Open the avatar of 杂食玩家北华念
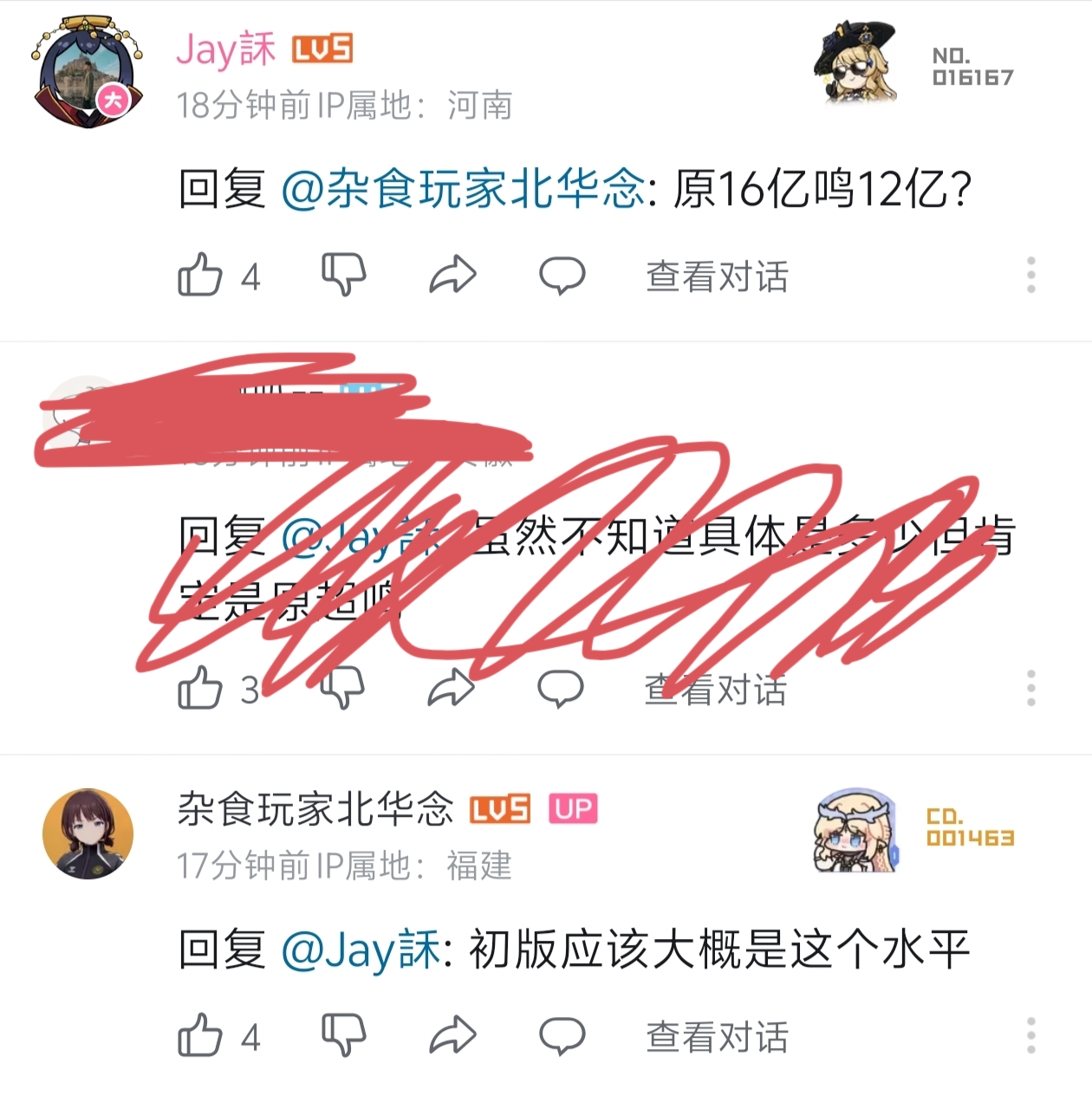Viewport: 1092px width, 1095px height. pyautogui.click(x=88, y=833)
